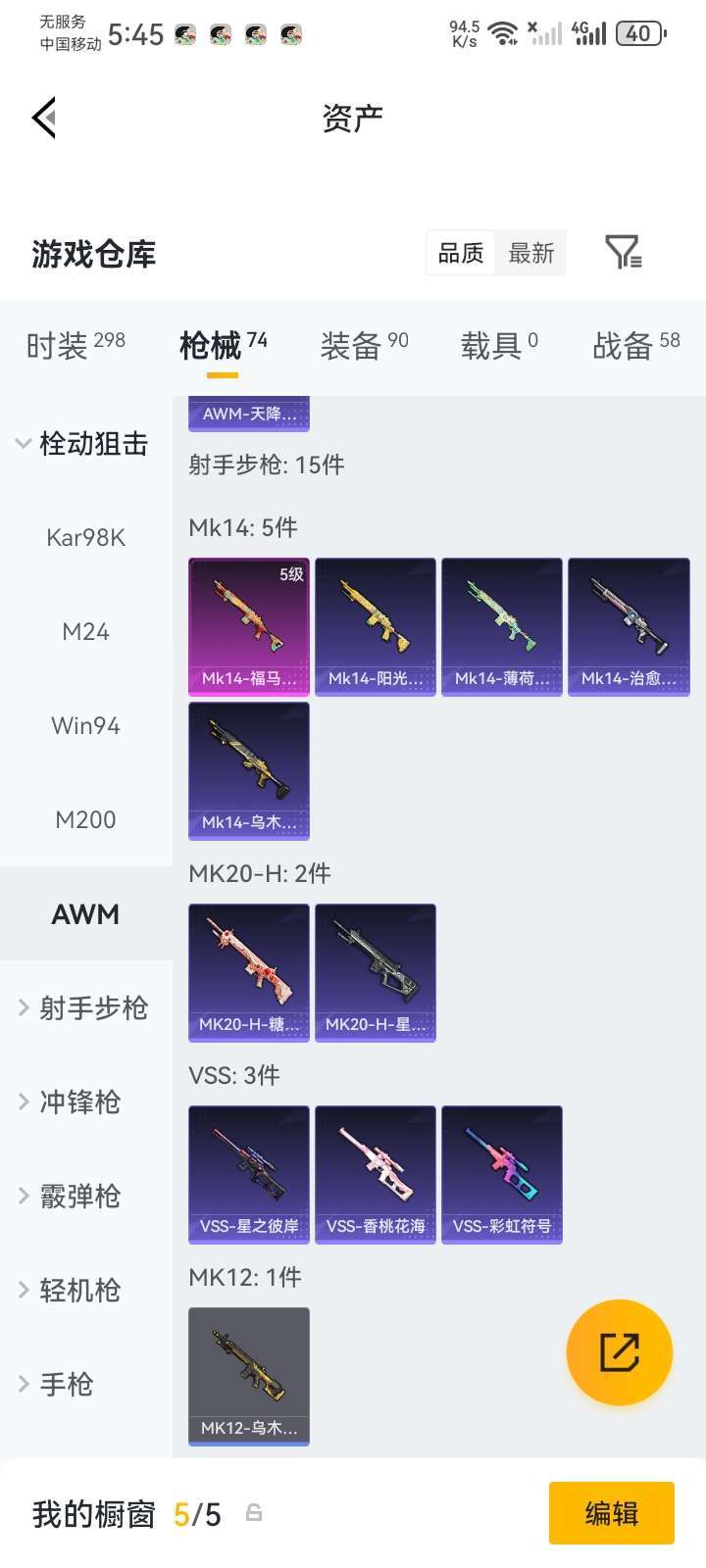This screenshot has height=1568, width=706.
Task: Click the lock icon beside 我的橱窗
Action: (x=252, y=1513)
